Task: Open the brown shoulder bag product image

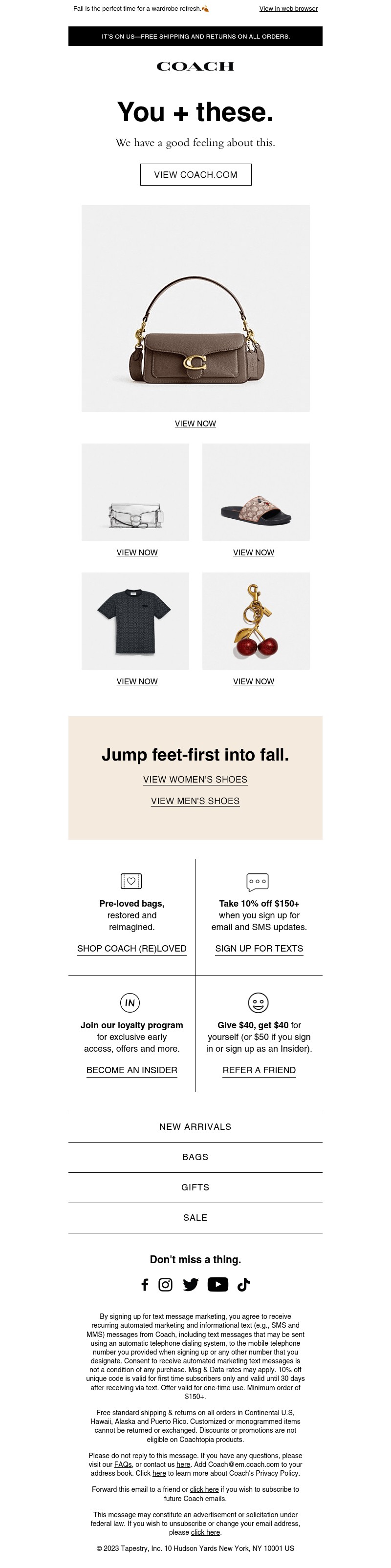Action: tap(195, 308)
